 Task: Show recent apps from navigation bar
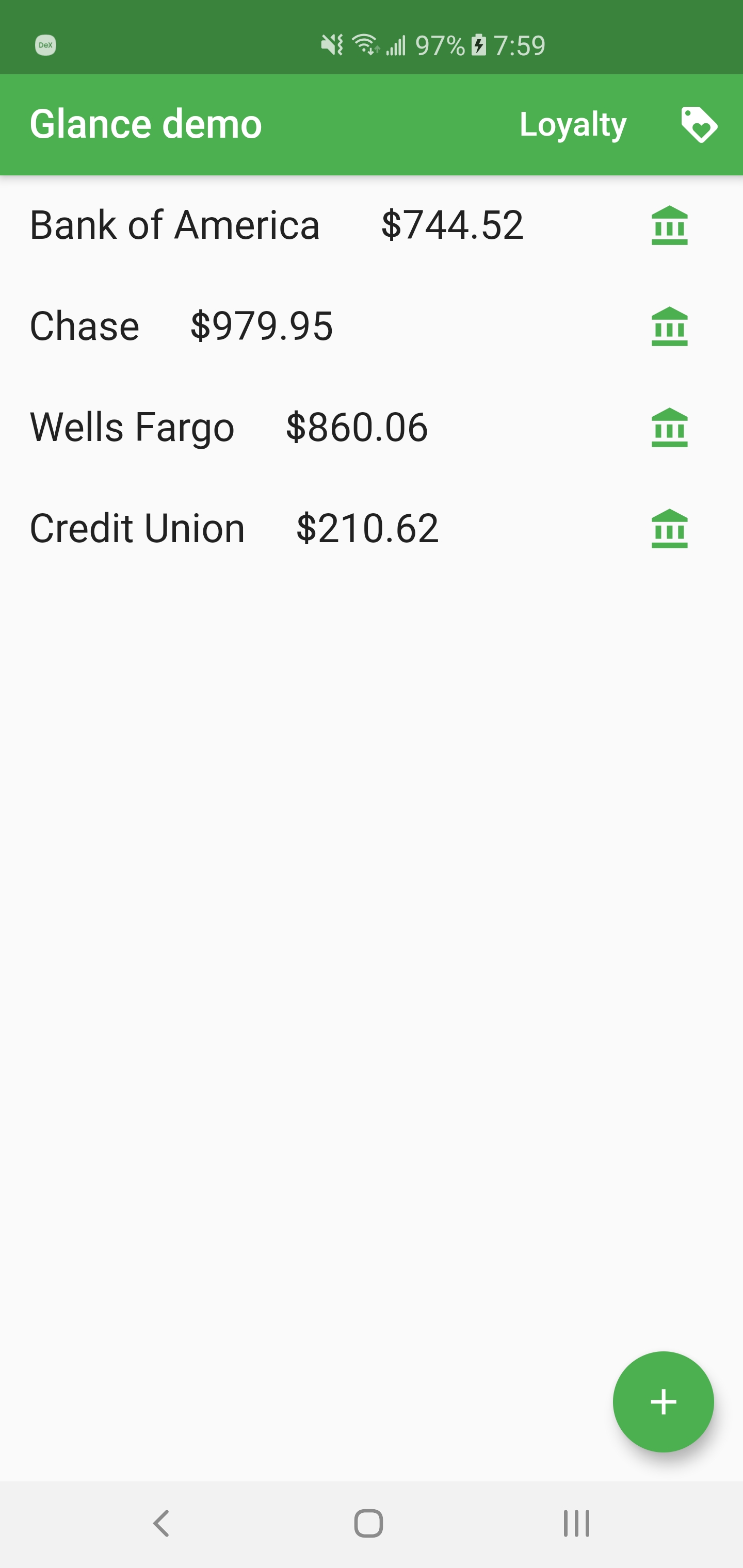coord(575,1524)
